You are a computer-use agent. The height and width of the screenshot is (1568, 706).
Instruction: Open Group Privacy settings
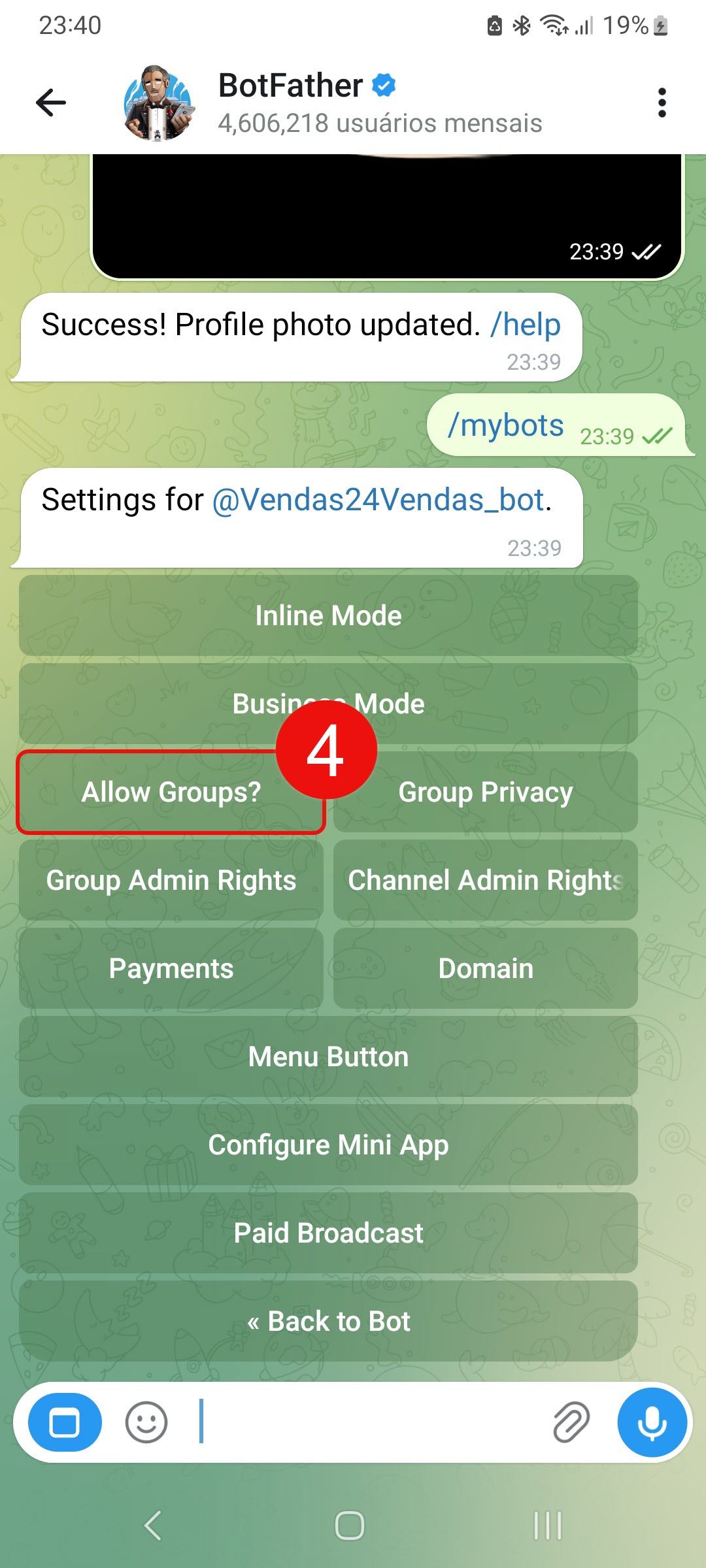point(486,792)
